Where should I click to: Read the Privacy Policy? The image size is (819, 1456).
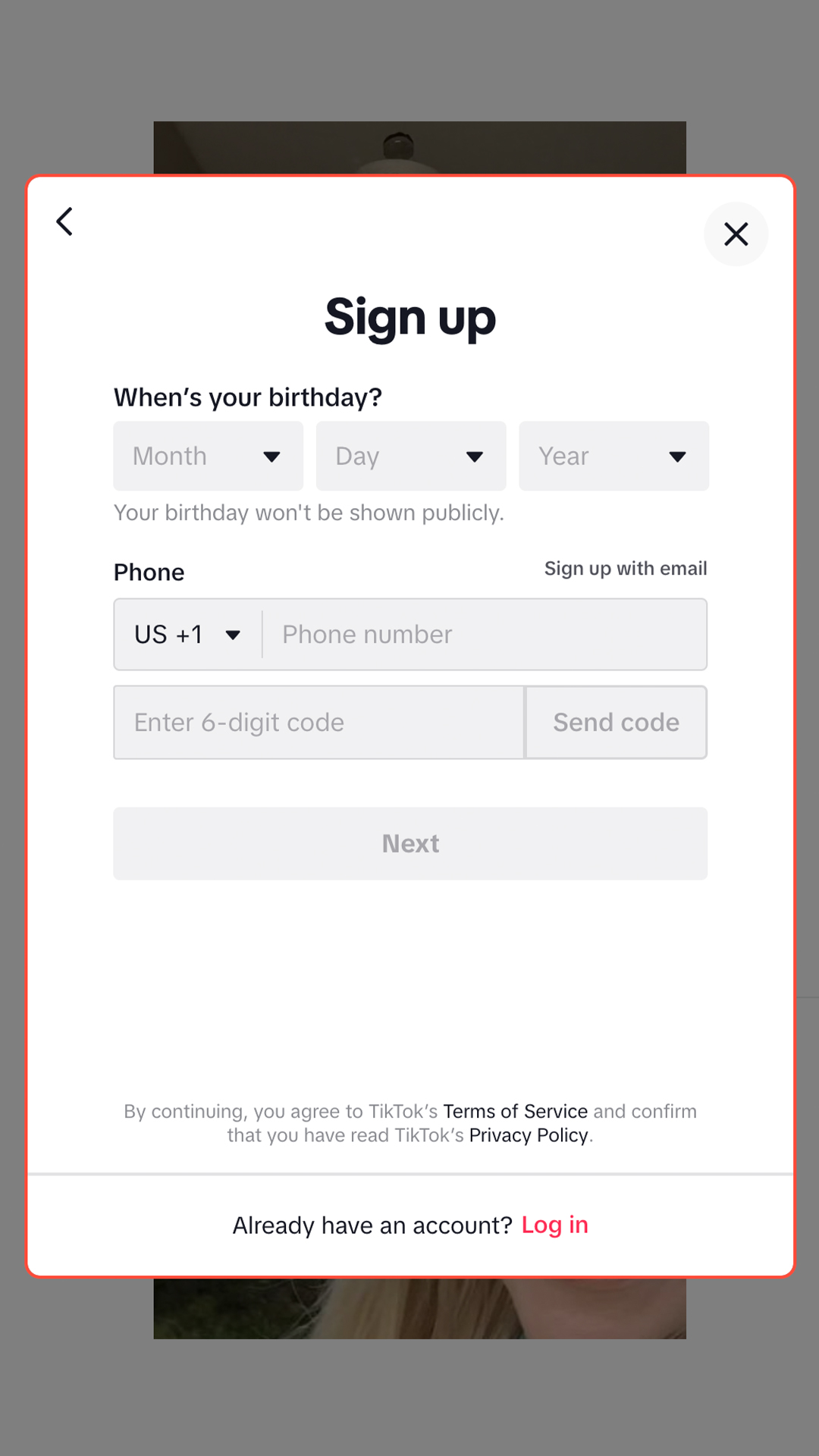529,1135
